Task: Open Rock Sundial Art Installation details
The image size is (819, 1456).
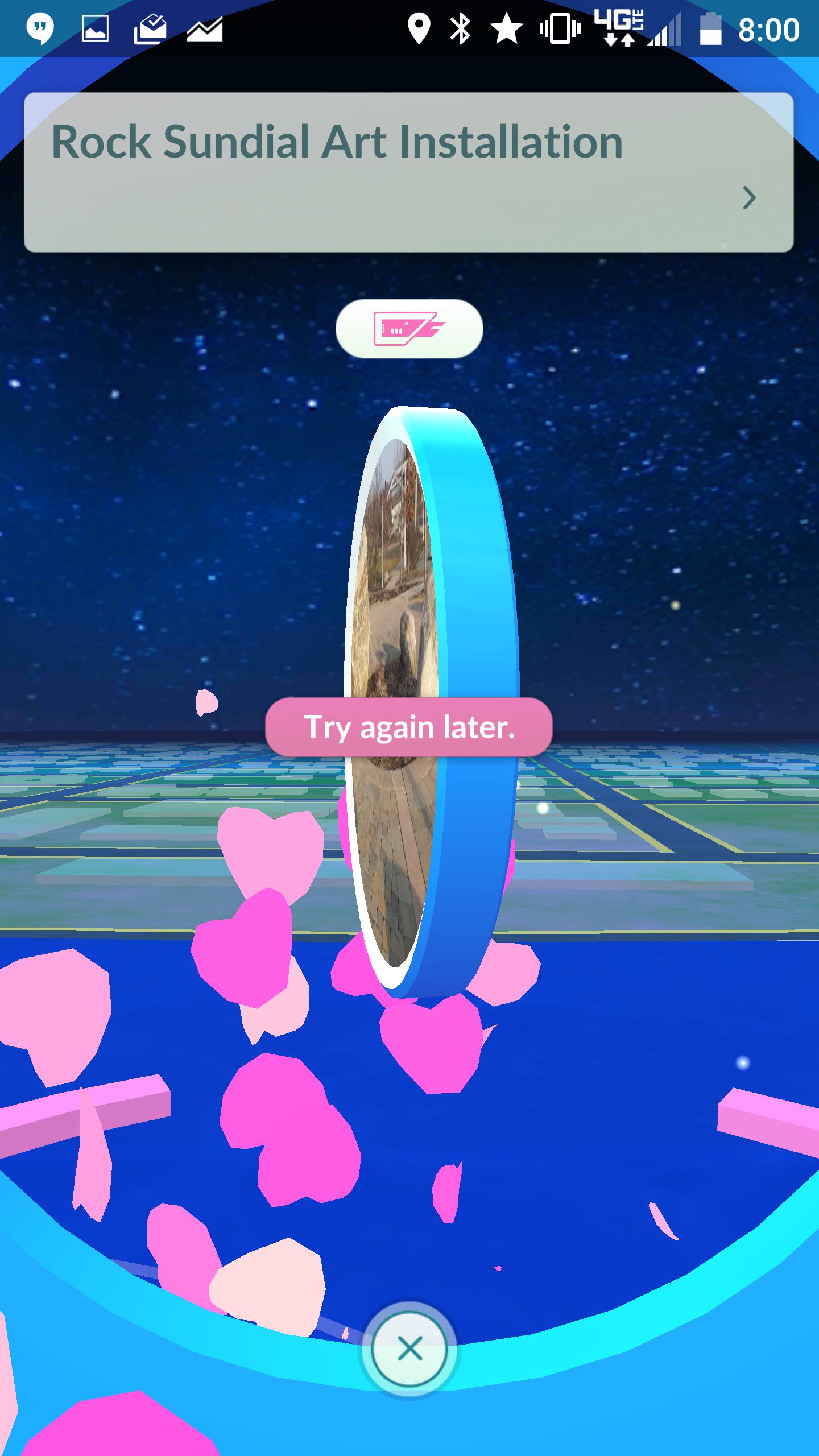Action: [748, 198]
